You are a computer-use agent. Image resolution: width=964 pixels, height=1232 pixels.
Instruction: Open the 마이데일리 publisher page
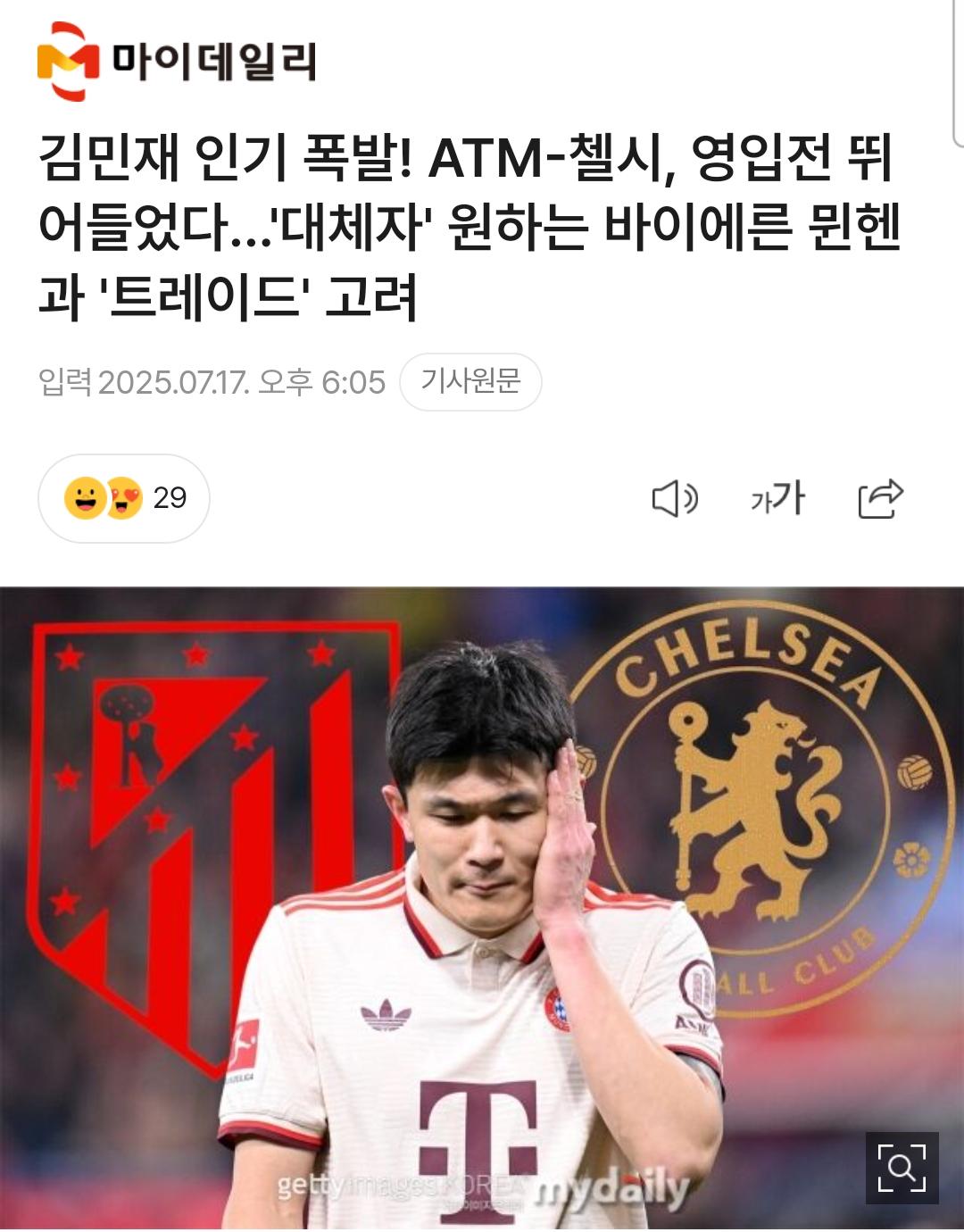177,62
